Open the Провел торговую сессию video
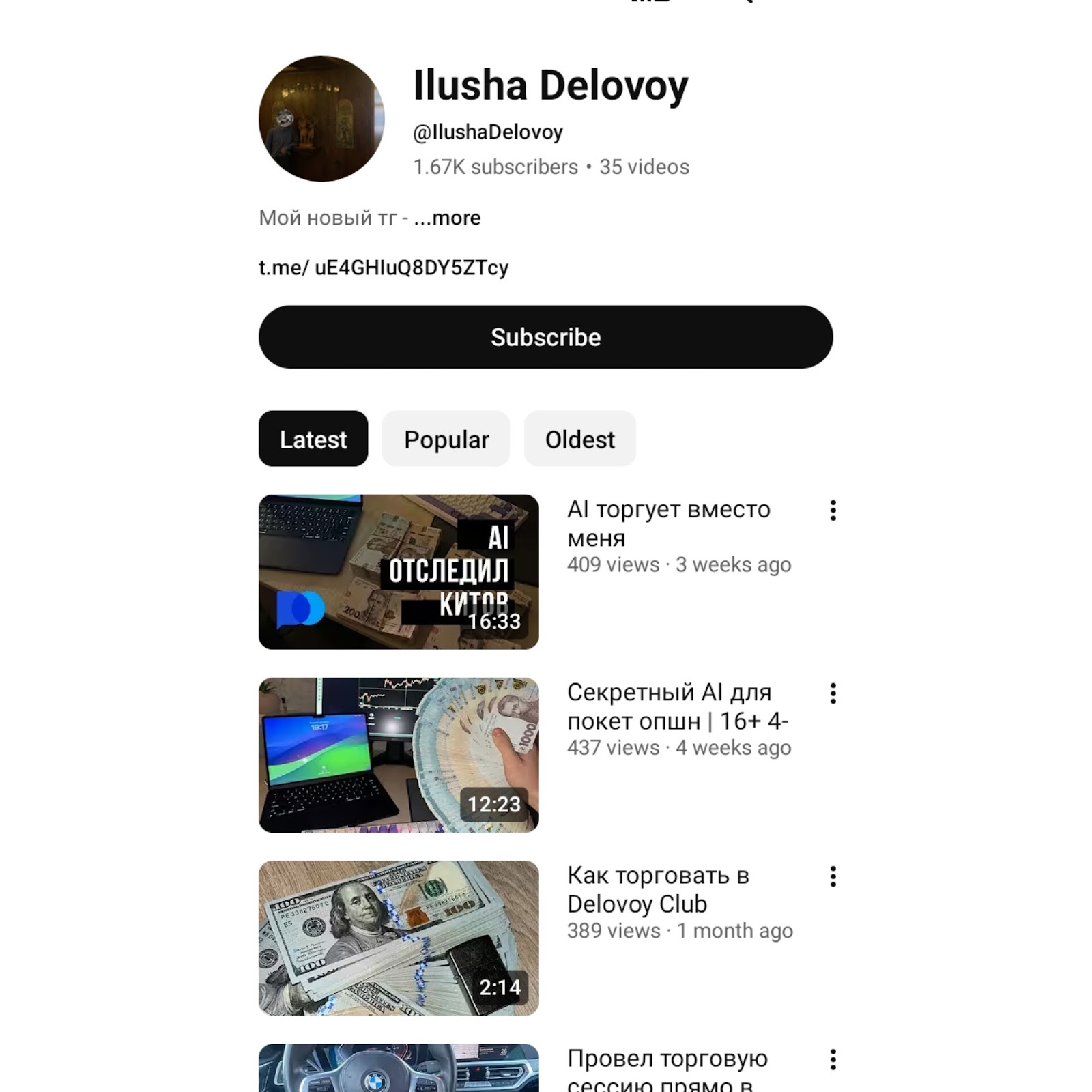This screenshot has width=1092, height=1092. 399,1068
